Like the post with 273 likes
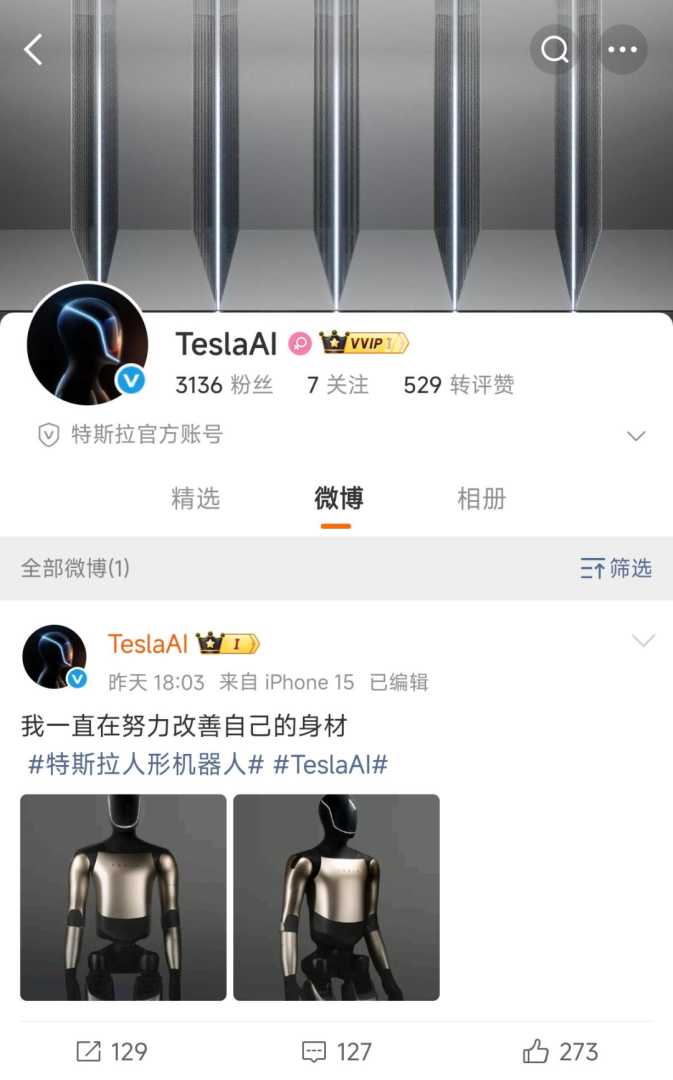This screenshot has height=1080, width=673. (x=560, y=1051)
